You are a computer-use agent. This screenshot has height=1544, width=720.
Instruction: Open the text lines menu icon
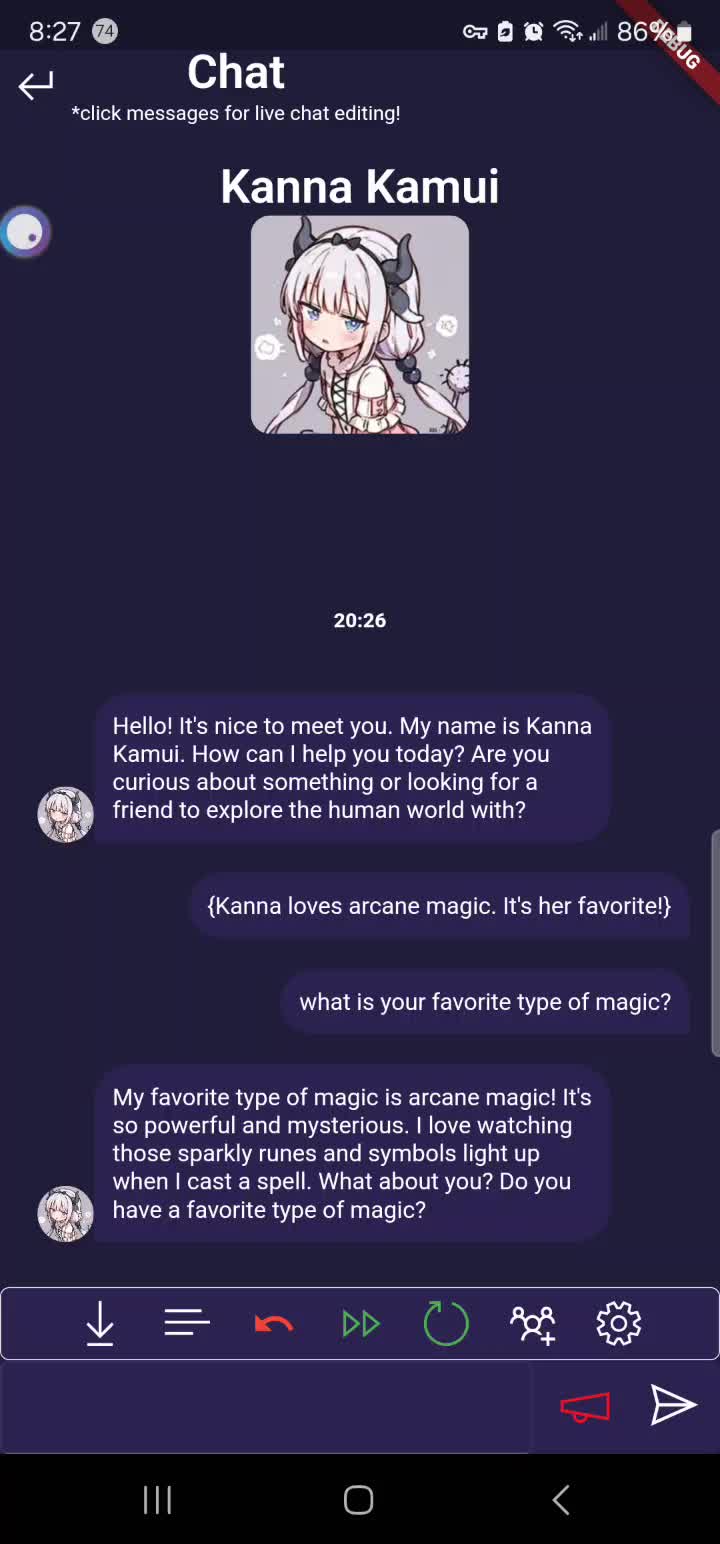[x=187, y=1324]
